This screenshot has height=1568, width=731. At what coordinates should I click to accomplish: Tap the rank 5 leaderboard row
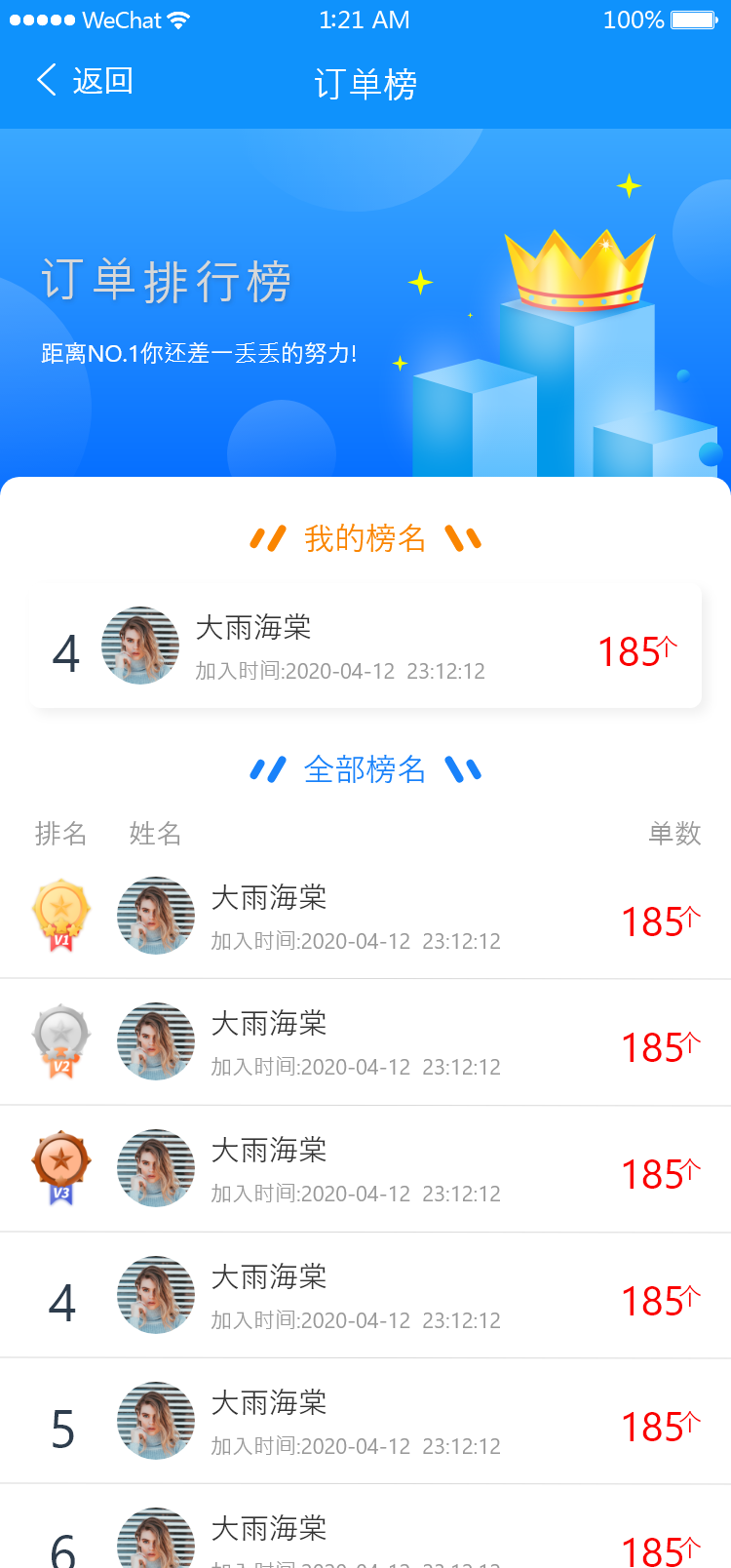pos(365,1422)
